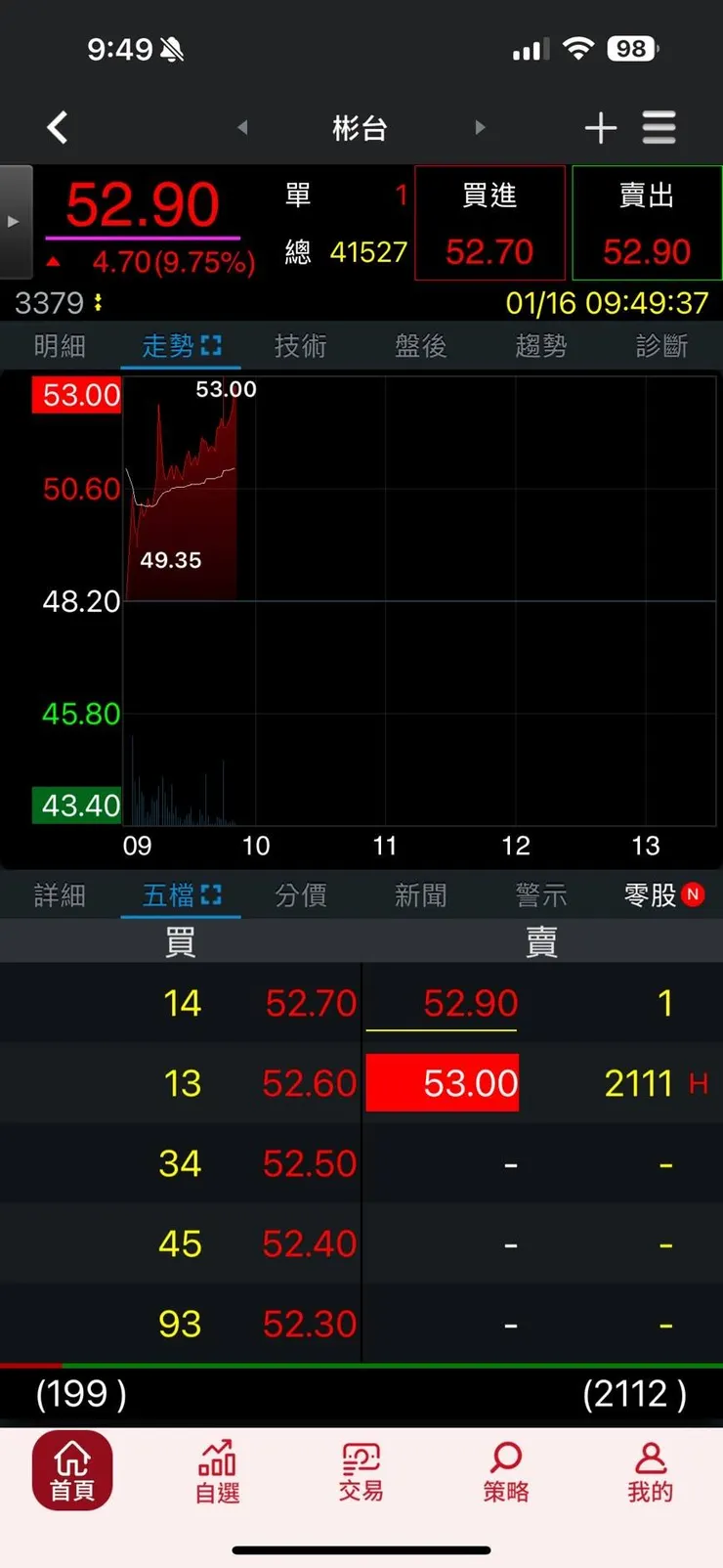Open the 新聞 tab
Viewport: 723px width, 1568px height.
point(421,895)
